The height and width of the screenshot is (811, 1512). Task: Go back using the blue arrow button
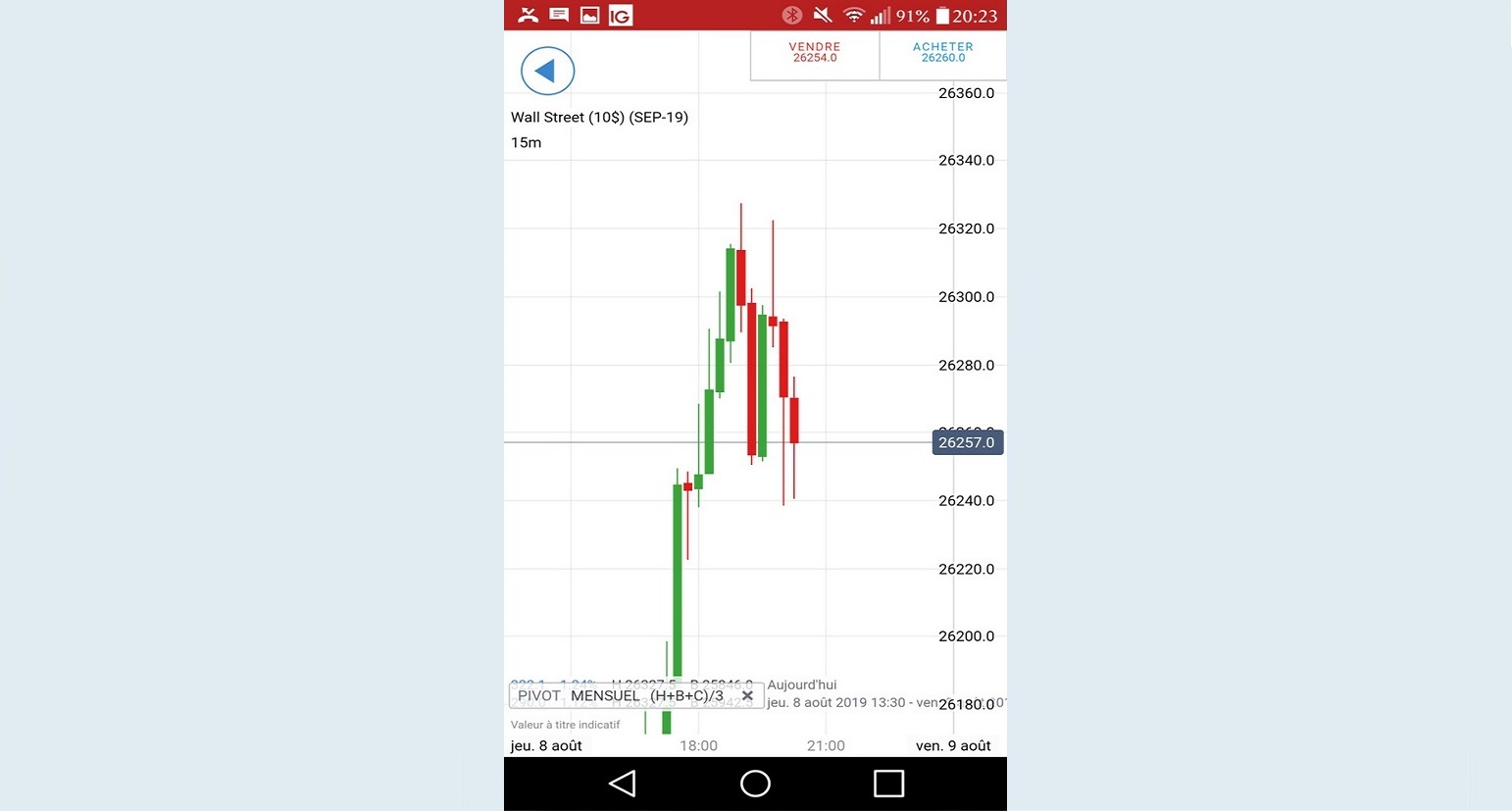click(547, 71)
